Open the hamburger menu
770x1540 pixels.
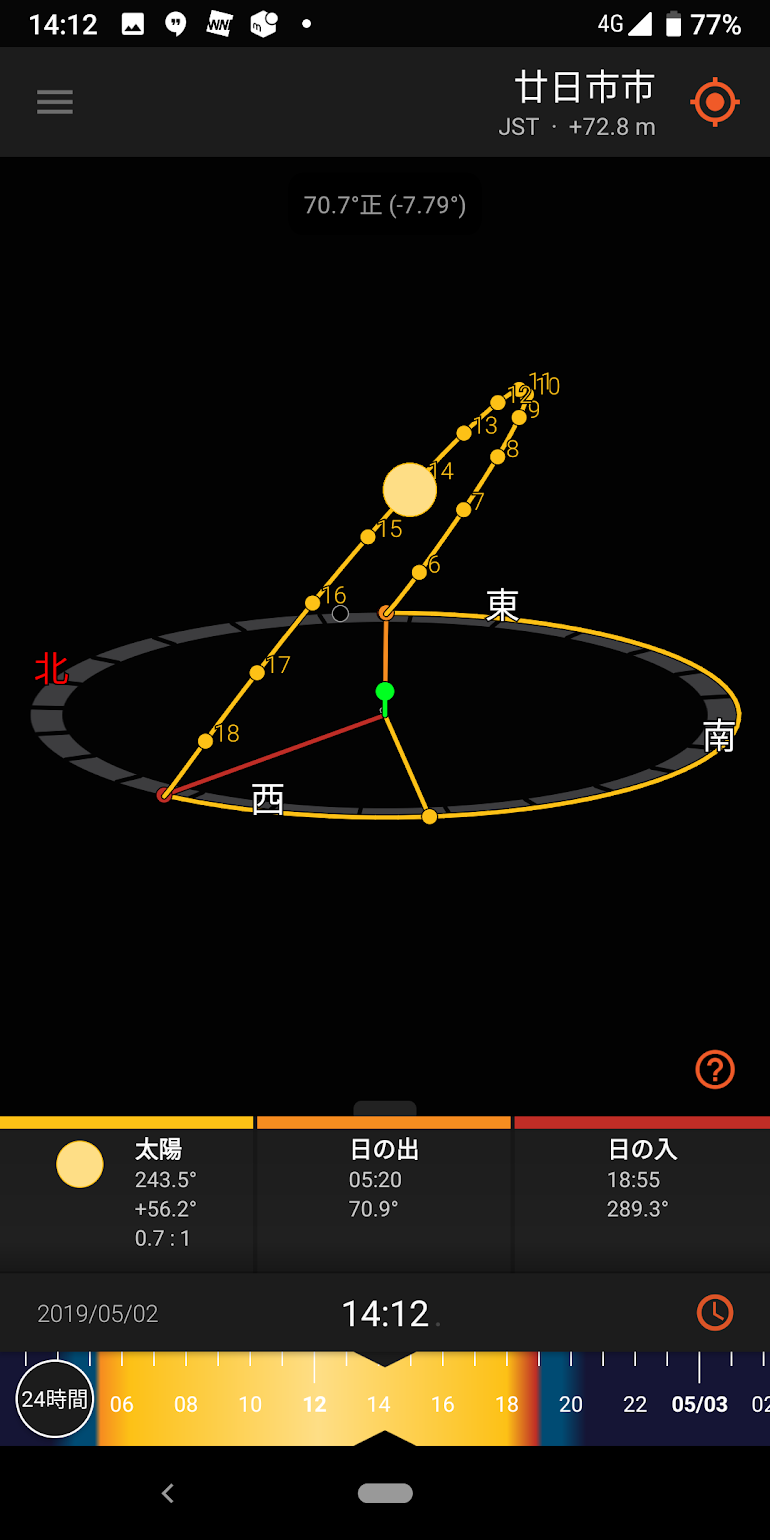(x=55, y=102)
